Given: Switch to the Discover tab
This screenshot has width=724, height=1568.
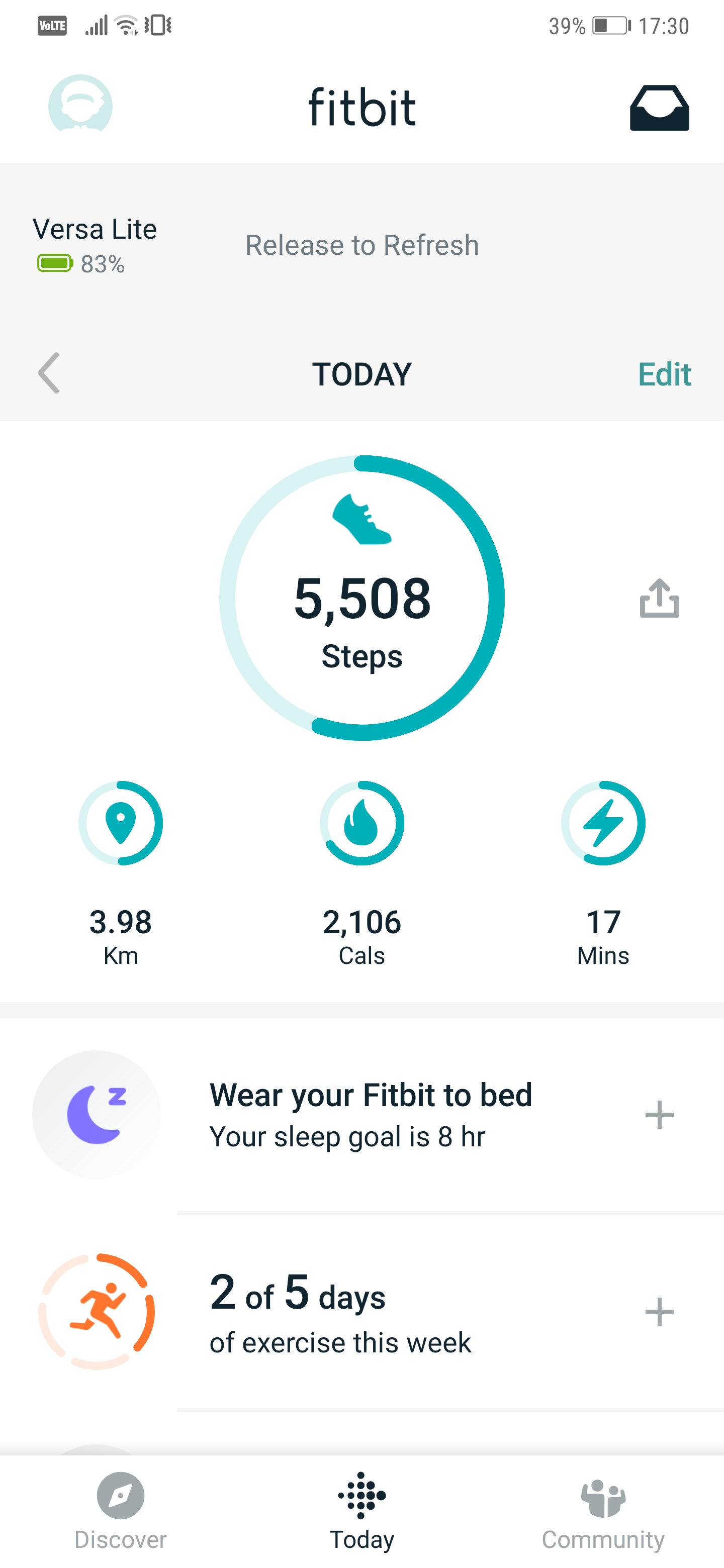Looking at the screenshot, I should [x=121, y=1511].
